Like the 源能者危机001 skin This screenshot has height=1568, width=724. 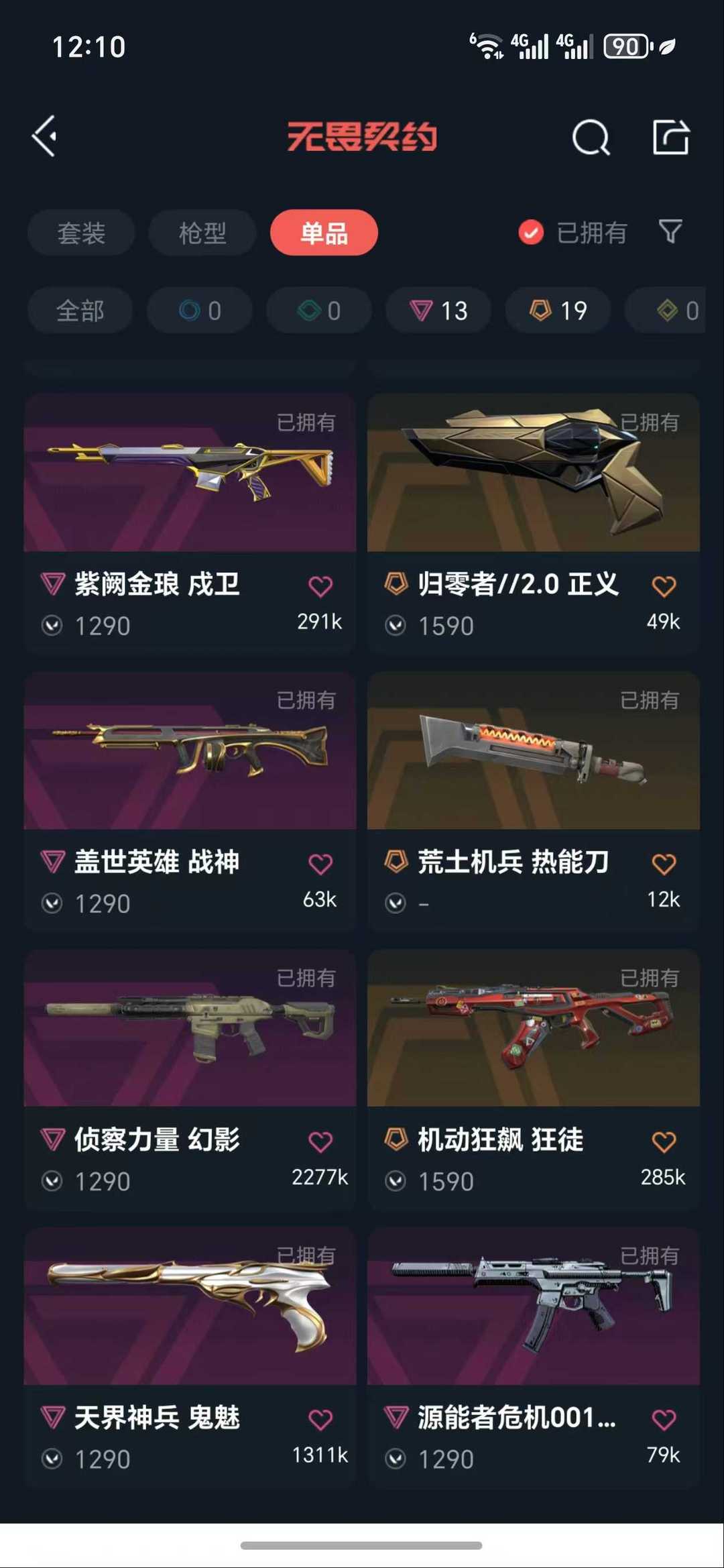tap(664, 1419)
